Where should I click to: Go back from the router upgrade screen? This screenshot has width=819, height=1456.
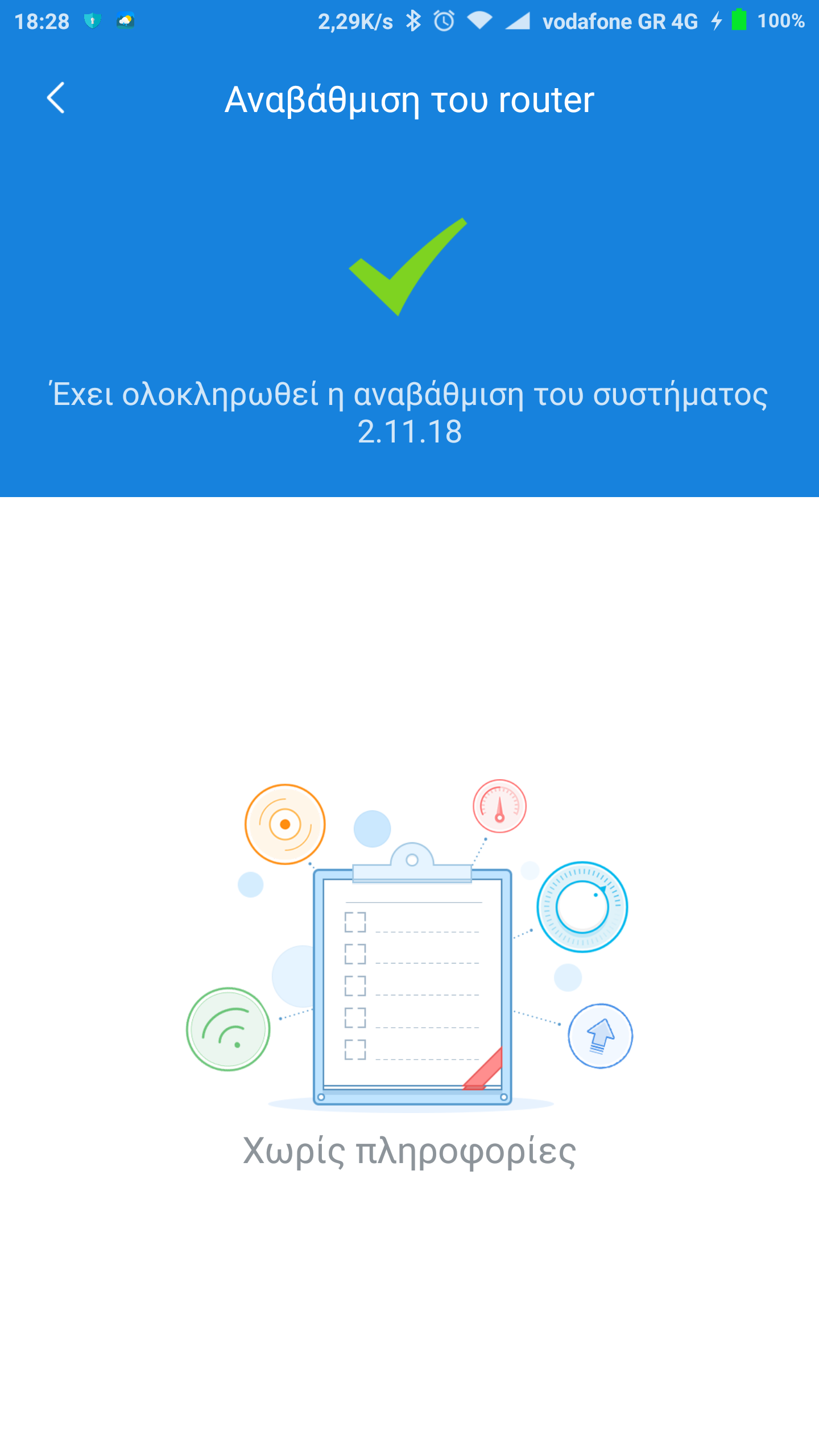click(x=56, y=98)
